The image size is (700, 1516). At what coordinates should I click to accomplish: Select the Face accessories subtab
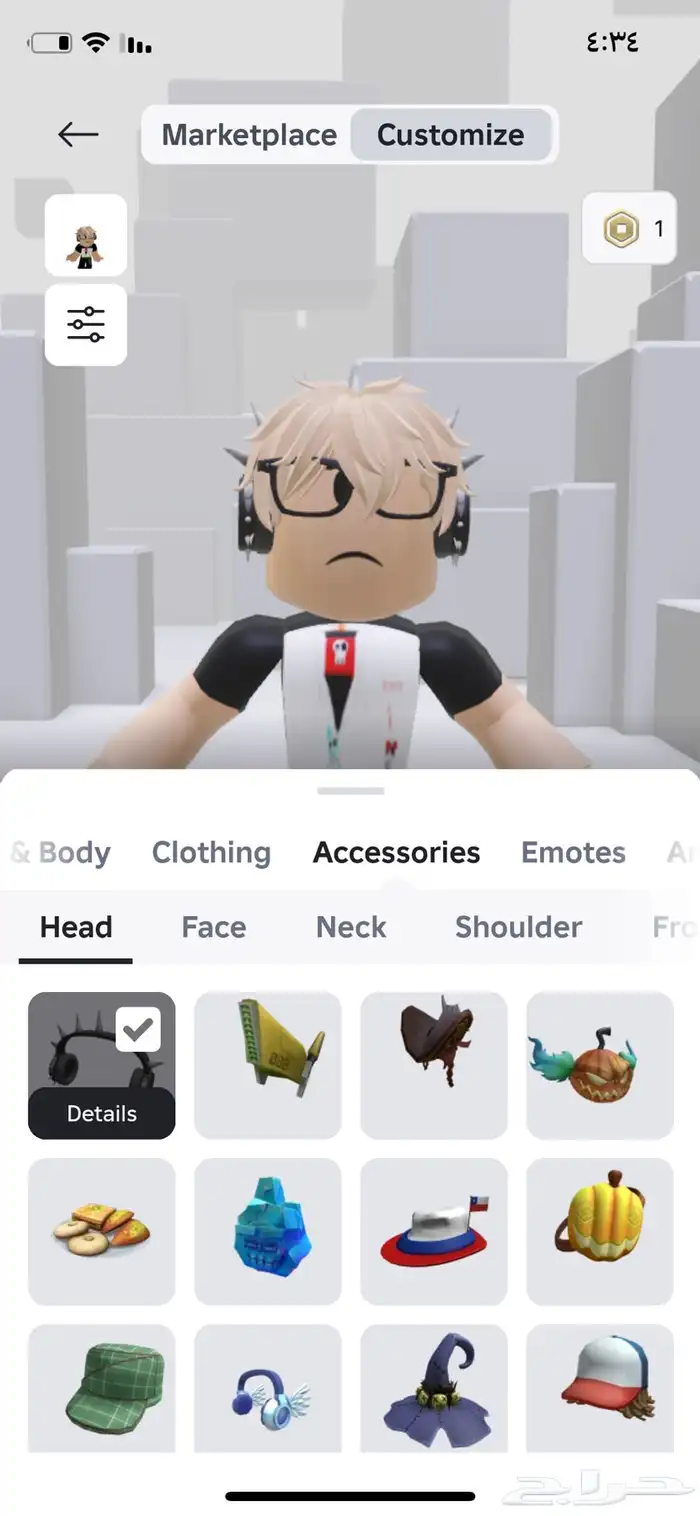213,927
